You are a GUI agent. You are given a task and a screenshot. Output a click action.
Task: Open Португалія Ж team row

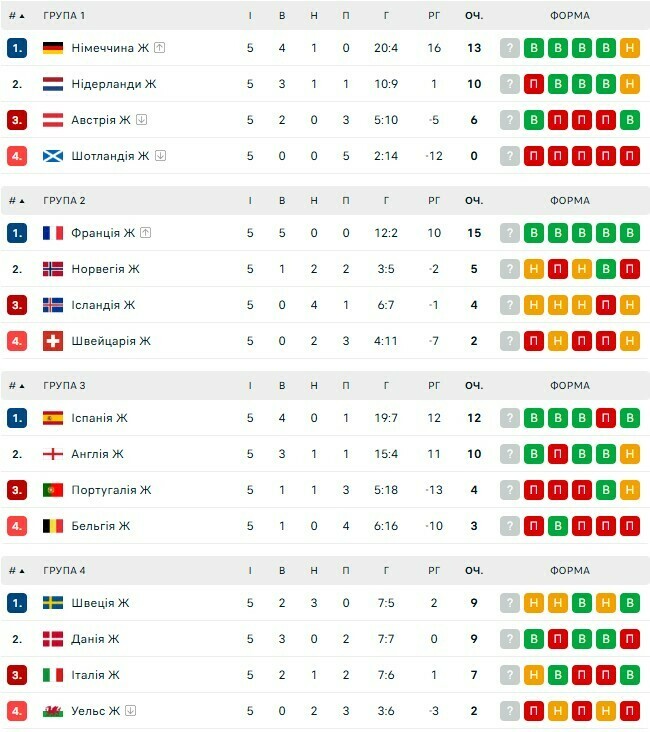(x=111, y=490)
